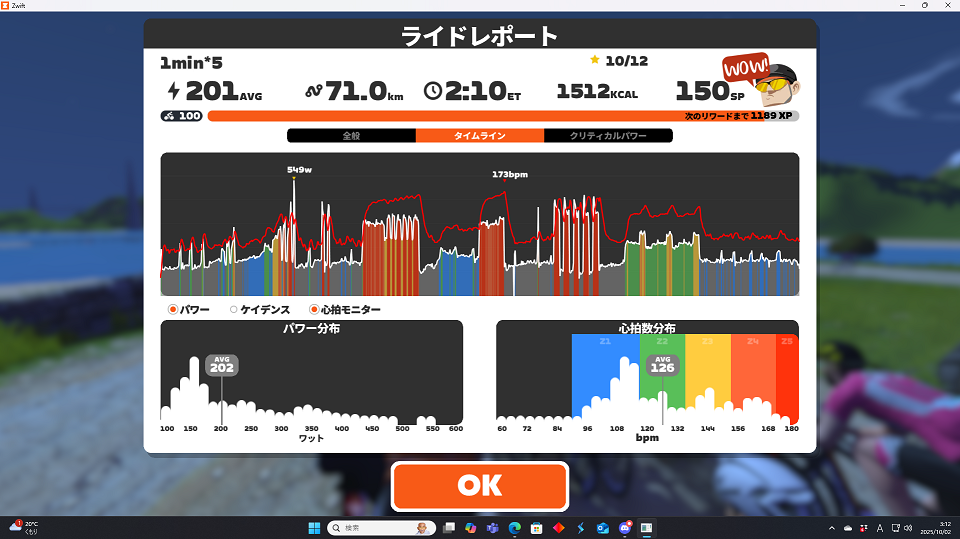
Task: Open the Windows Start menu
Action: [314, 527]
